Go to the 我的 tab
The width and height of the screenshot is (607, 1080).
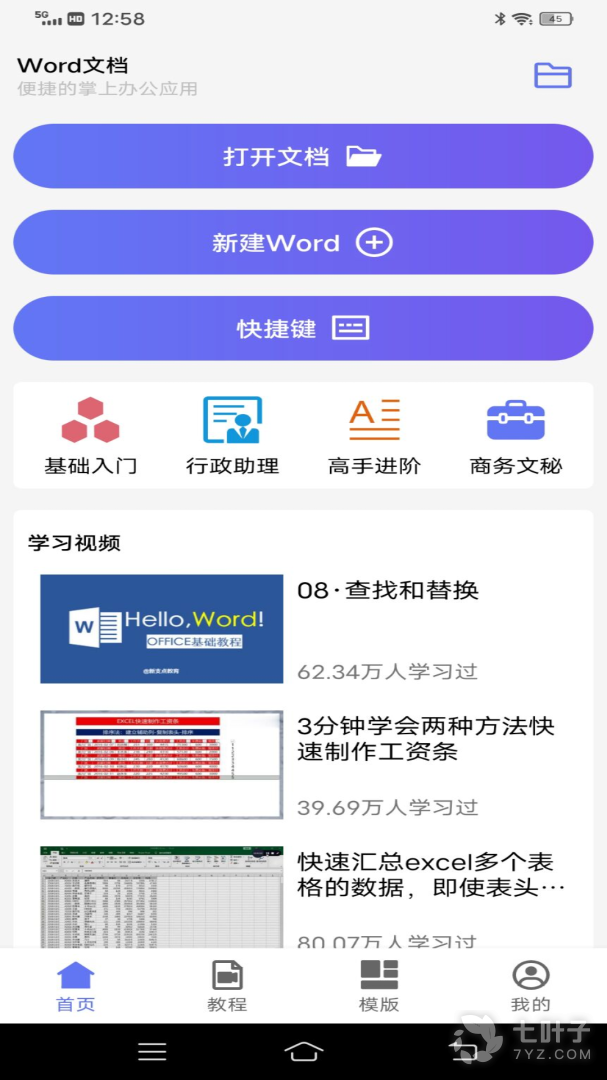pyautogui.click(x=531, y=986)
